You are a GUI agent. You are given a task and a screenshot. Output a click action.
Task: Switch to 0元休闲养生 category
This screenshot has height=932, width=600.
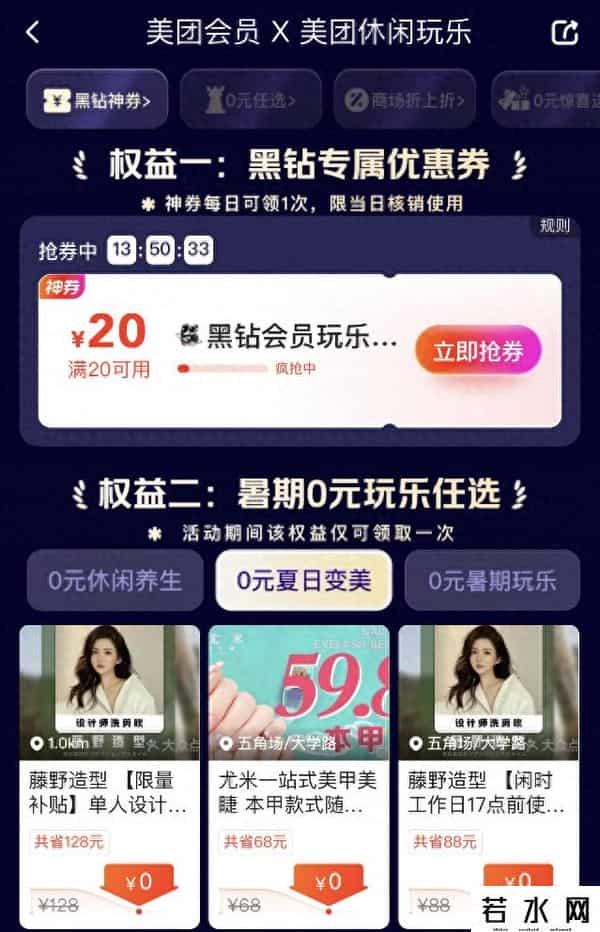tap(116, 580)
